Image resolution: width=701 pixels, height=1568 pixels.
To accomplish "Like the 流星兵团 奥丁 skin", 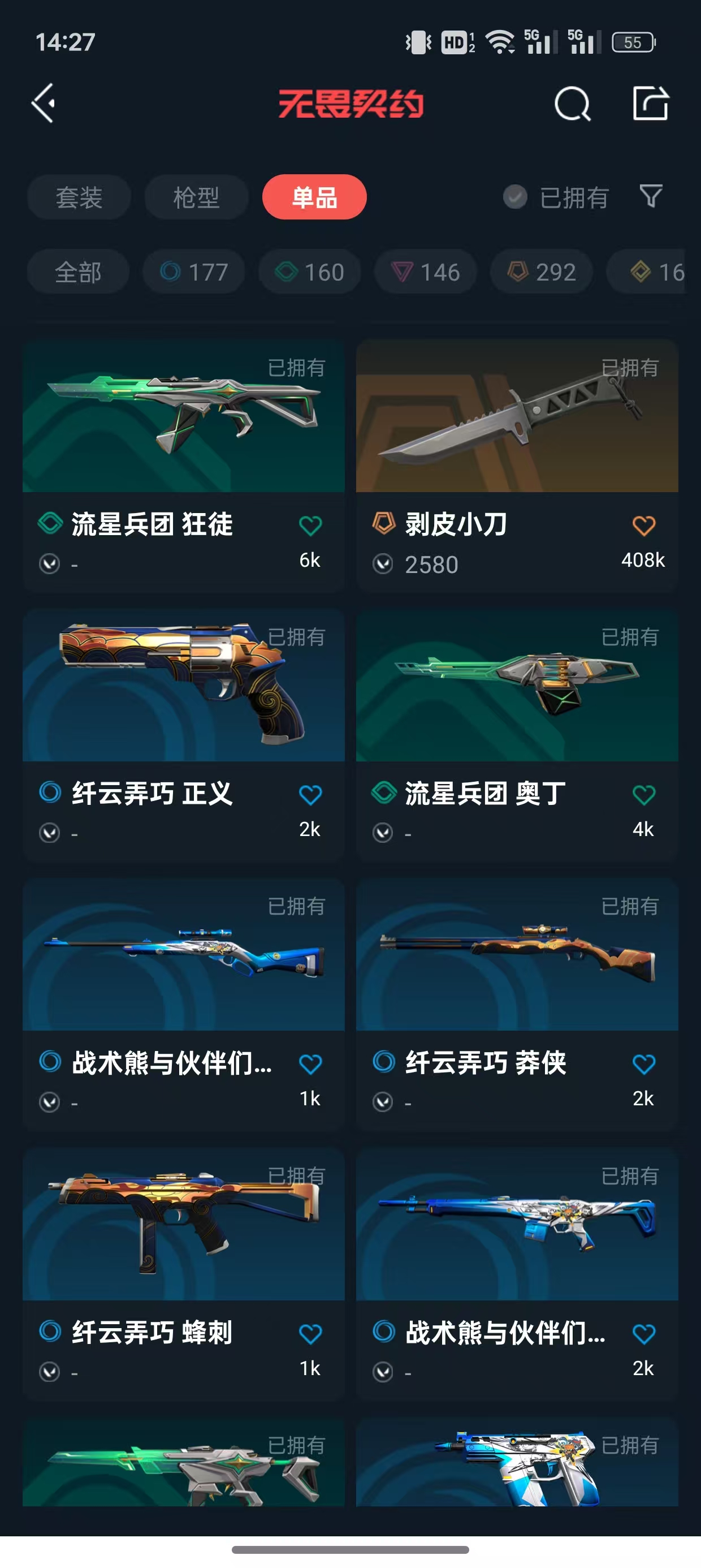I will [x=644, y=794].
